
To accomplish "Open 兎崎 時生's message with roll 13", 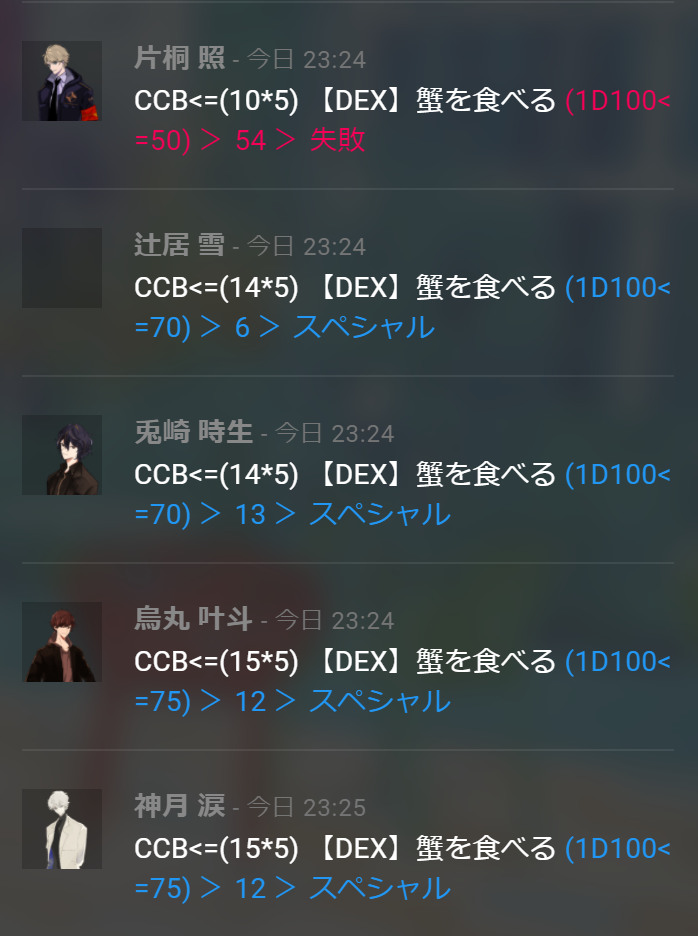I will coord(344,494).
